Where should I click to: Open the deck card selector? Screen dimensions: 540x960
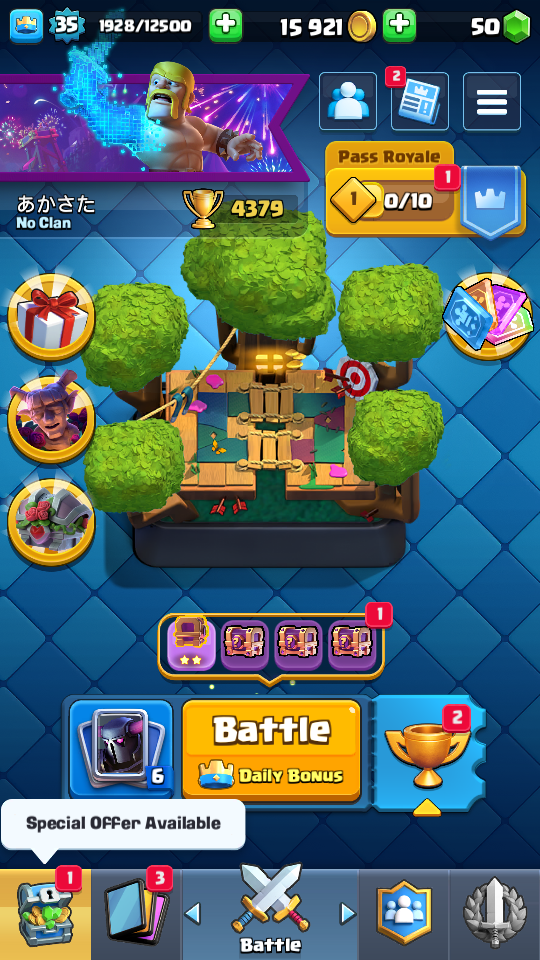pos(121,748)
